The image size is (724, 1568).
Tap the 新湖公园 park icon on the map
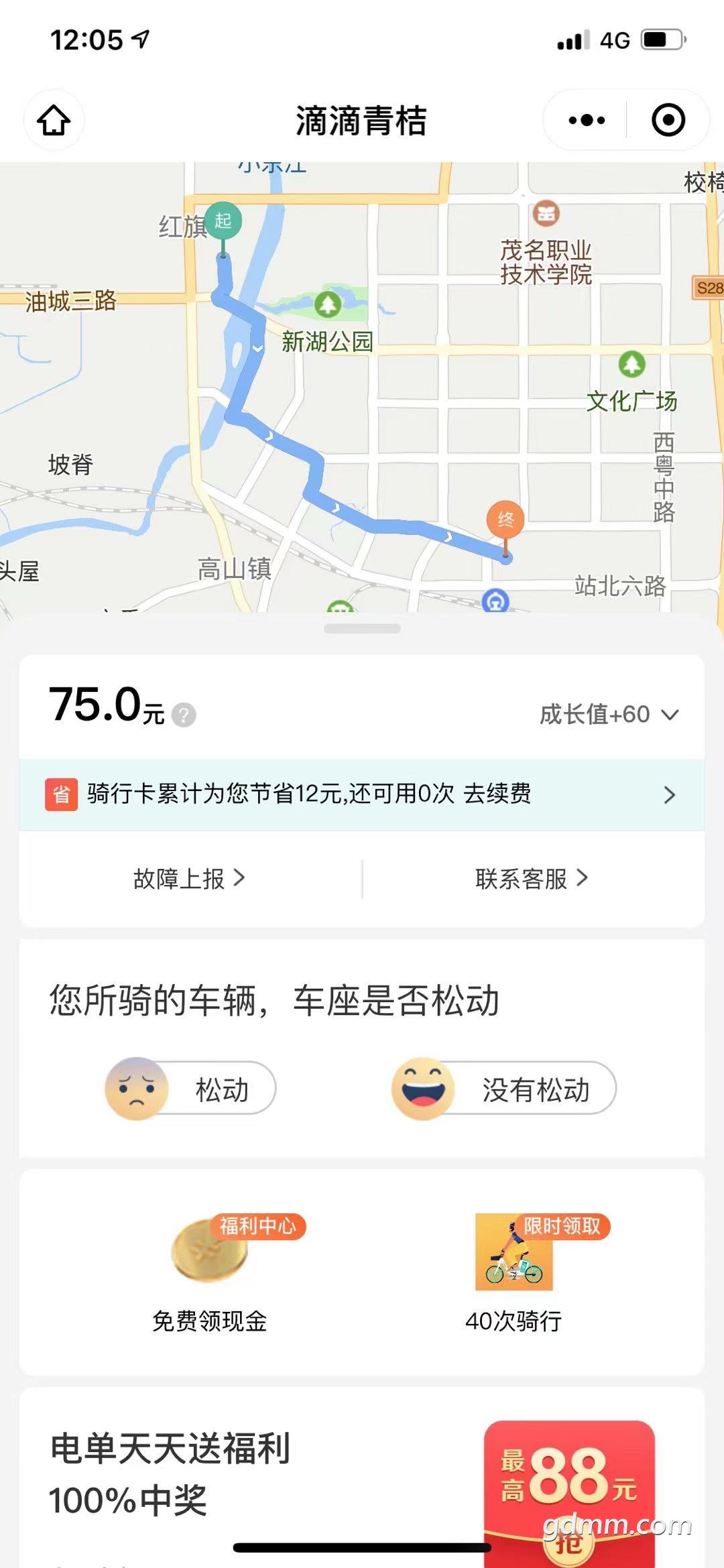(326, 305)
